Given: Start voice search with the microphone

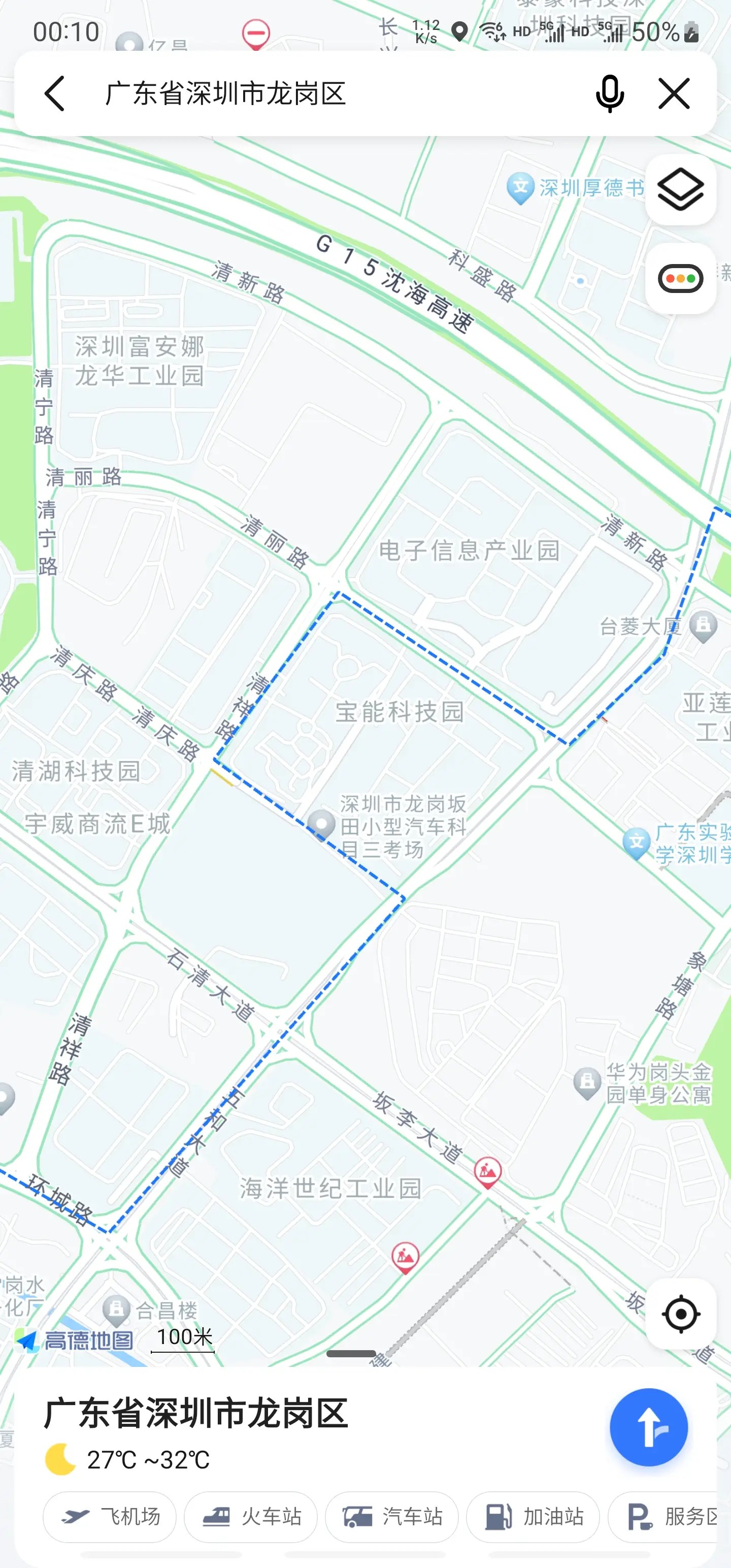Looking at the screenshot, I should [609, 93].
